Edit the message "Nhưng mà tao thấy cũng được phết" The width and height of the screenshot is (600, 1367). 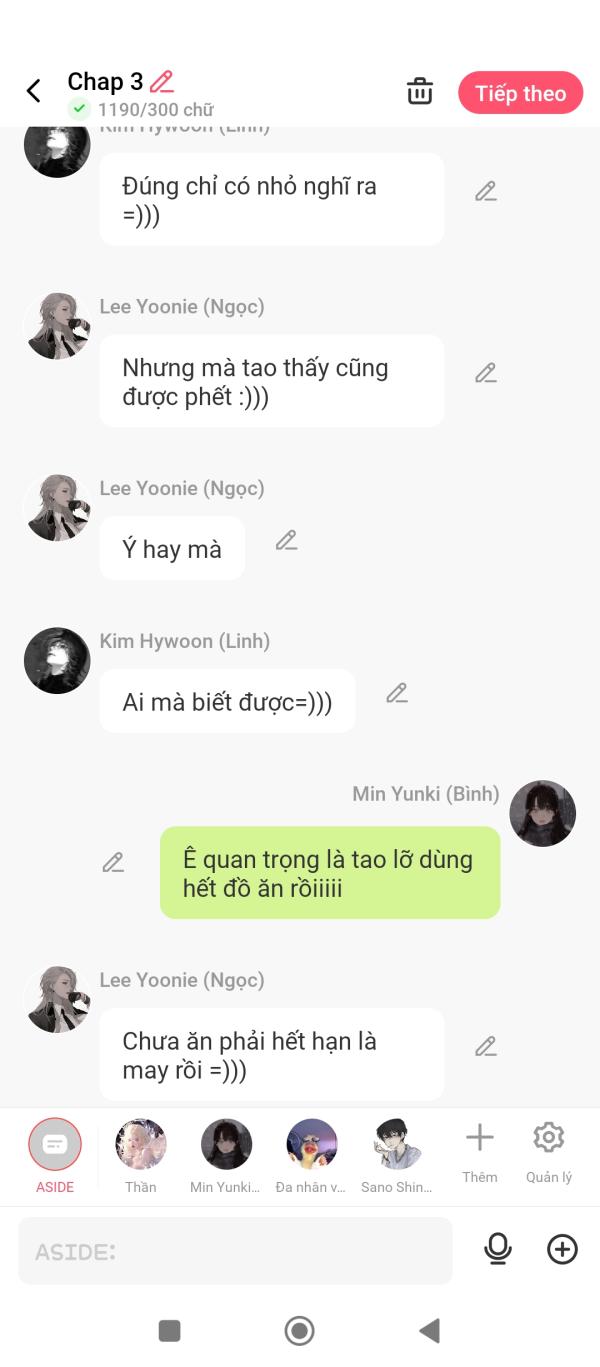(x=486, y=373)
